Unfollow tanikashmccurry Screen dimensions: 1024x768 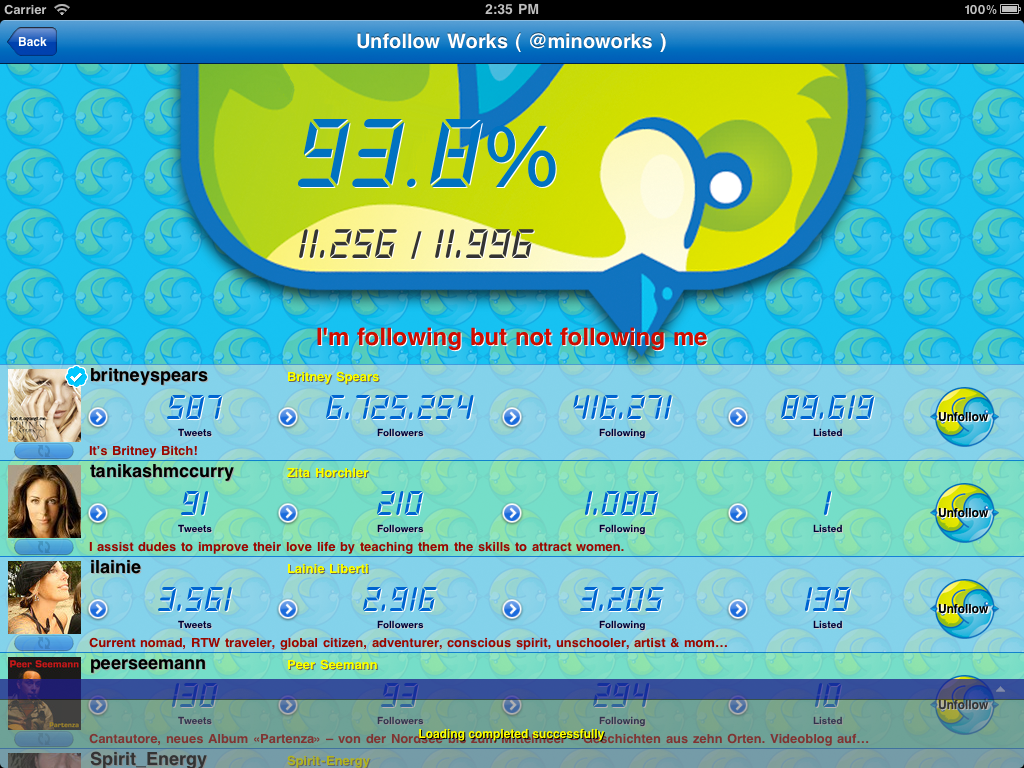click(x=963, y=513)
